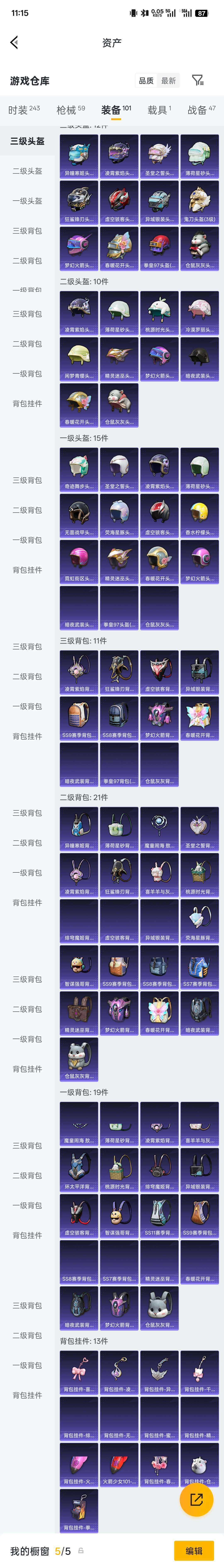Open the 战备 tab

(x=201, y=110)
